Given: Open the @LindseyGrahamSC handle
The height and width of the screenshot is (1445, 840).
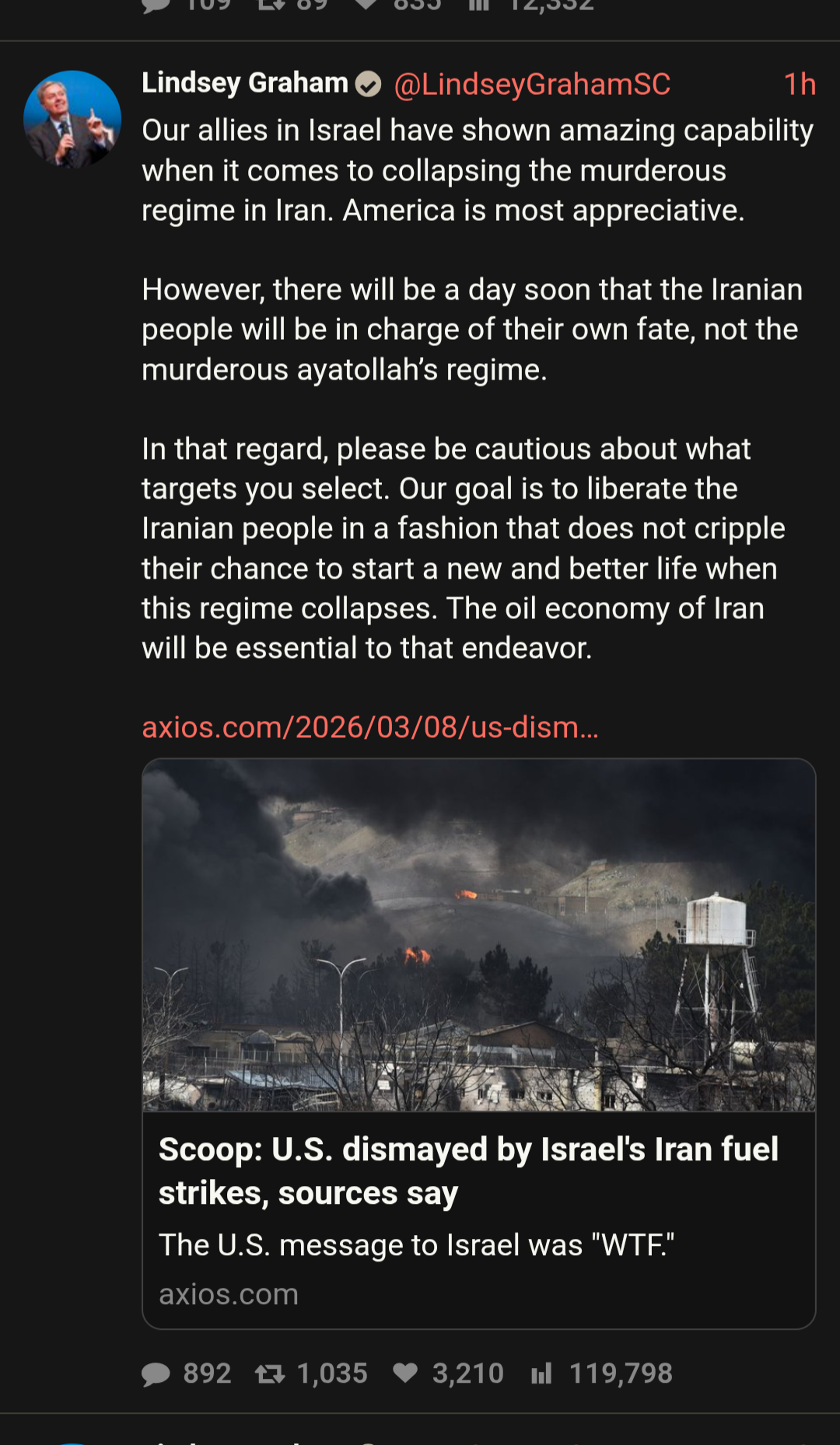Looking at the screenshot, I should tap(531, 84).
